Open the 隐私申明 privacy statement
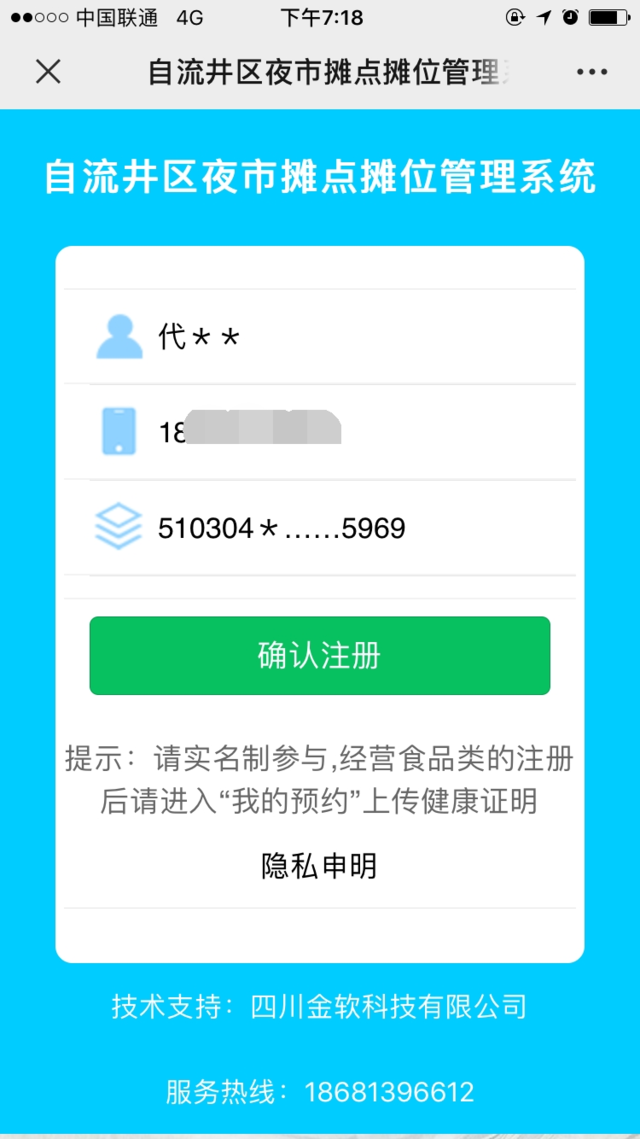 [x=320, y=866]
